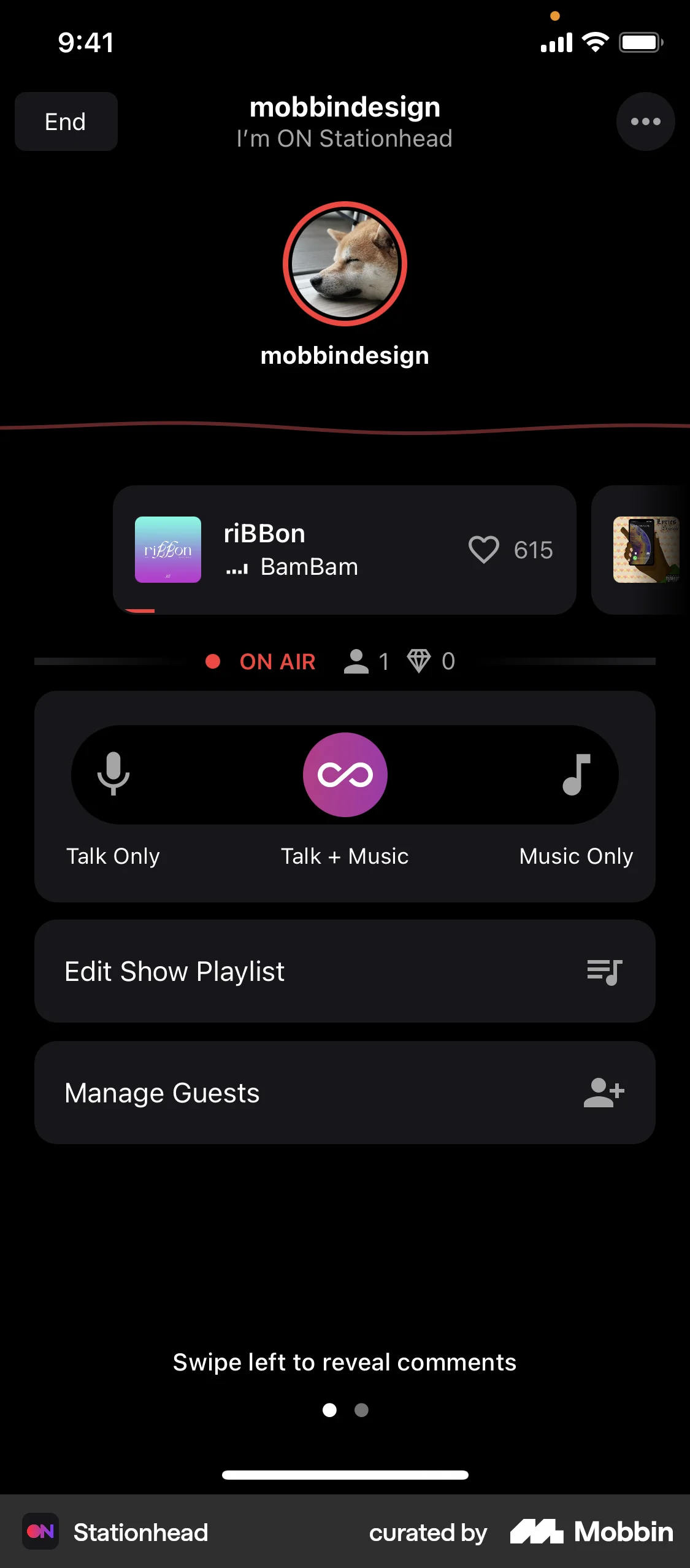
Task: Open the ellipsis options menu
Action: click(x=645, y=121)
